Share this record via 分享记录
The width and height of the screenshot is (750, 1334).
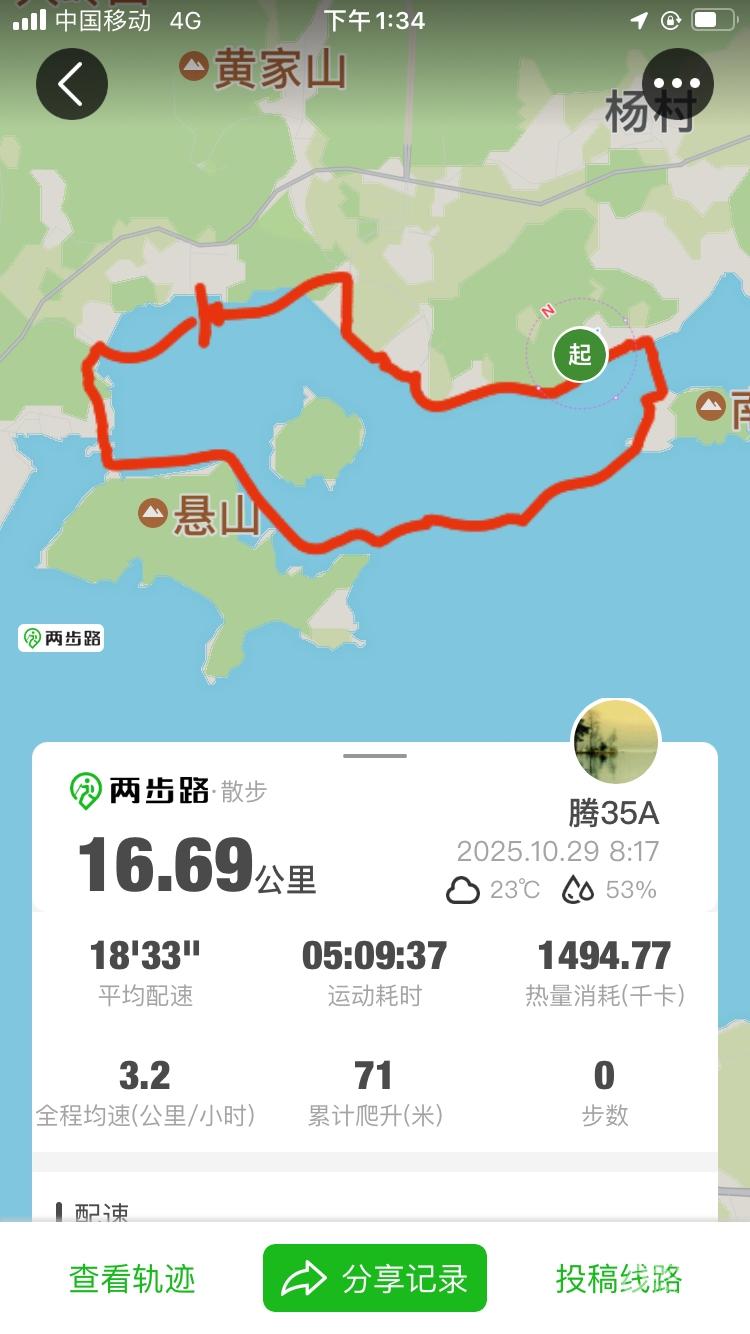tap(375, 1278)
